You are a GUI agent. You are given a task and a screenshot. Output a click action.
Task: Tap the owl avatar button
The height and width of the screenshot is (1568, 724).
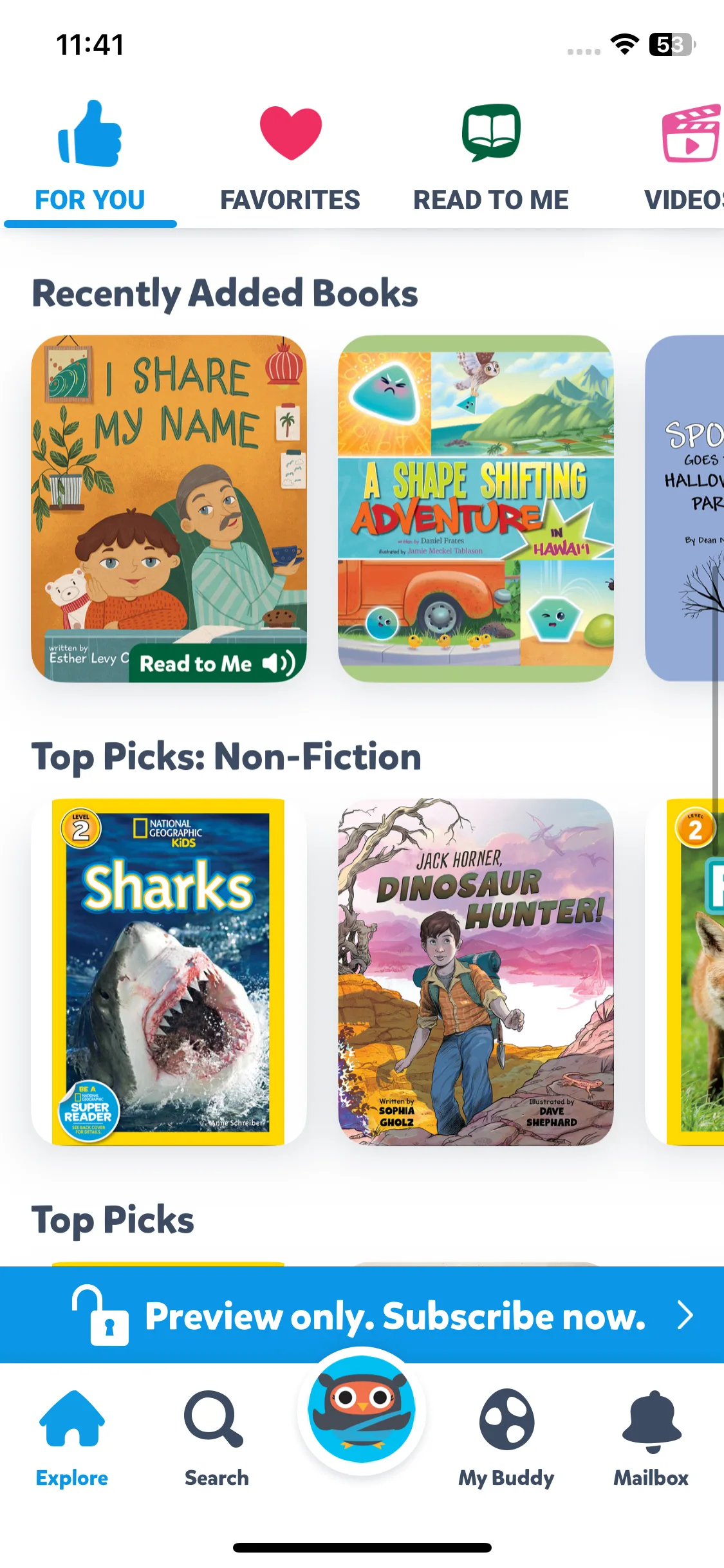click(x=362, y=1410)
